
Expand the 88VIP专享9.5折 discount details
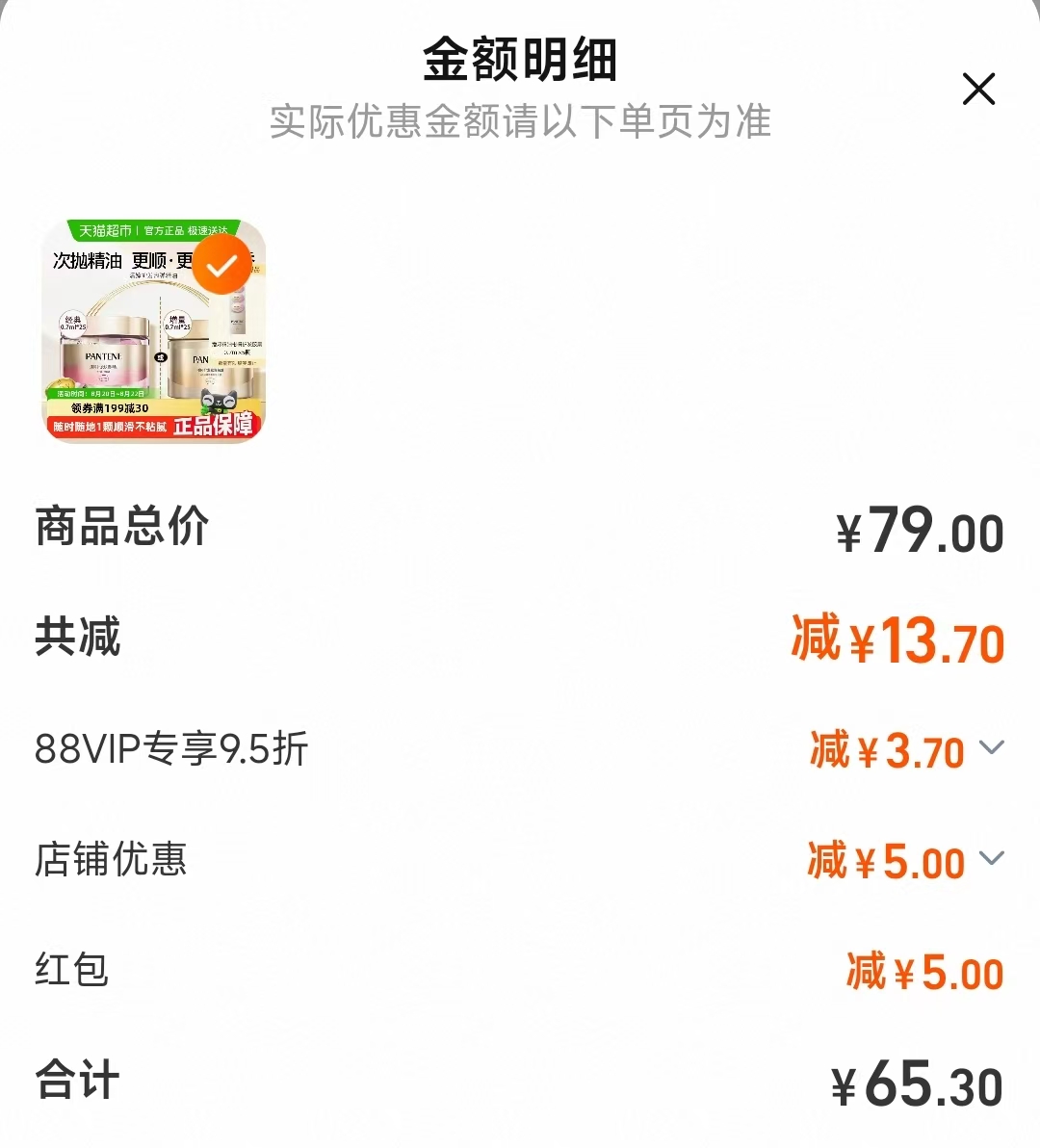pos(992,746)
